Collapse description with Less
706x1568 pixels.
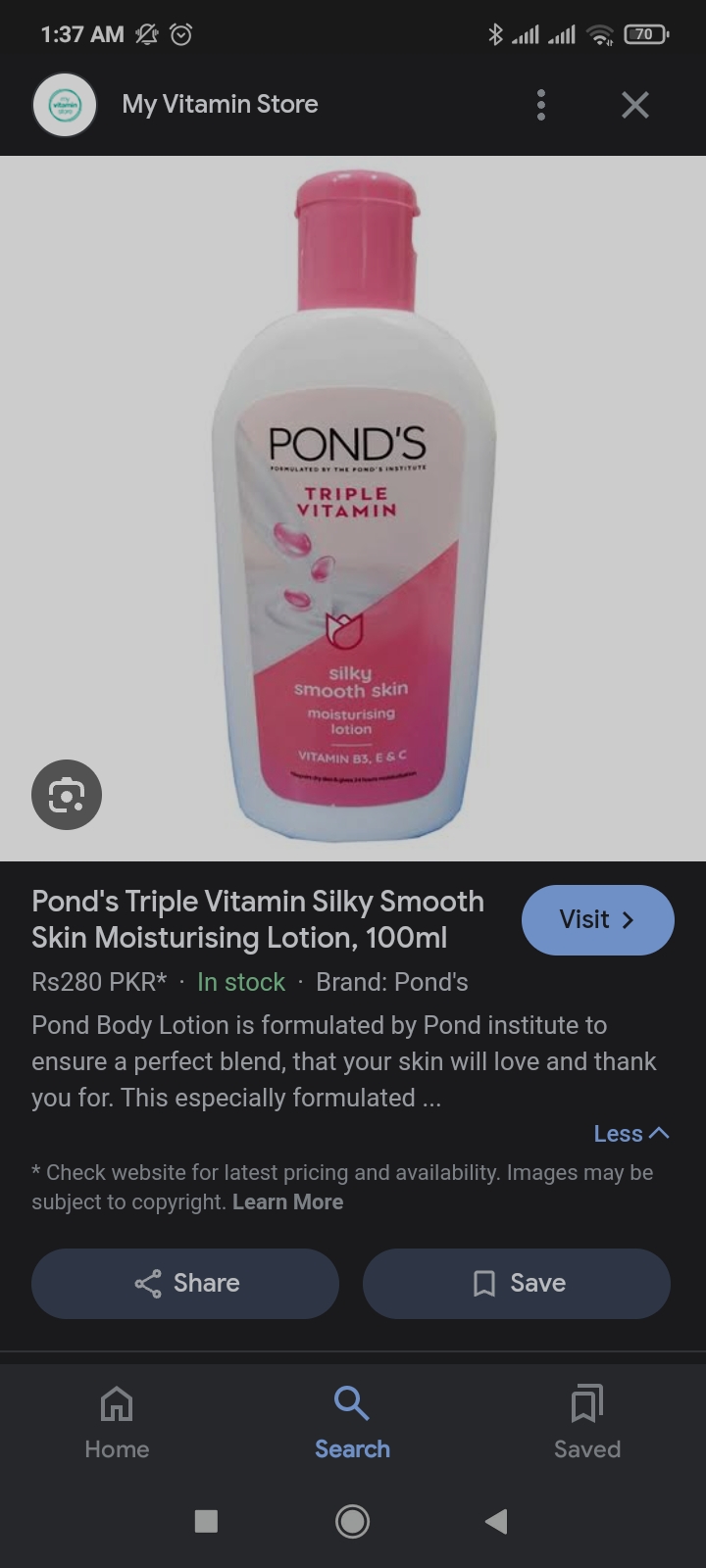pyautogui.click(x=630, y=1134)
